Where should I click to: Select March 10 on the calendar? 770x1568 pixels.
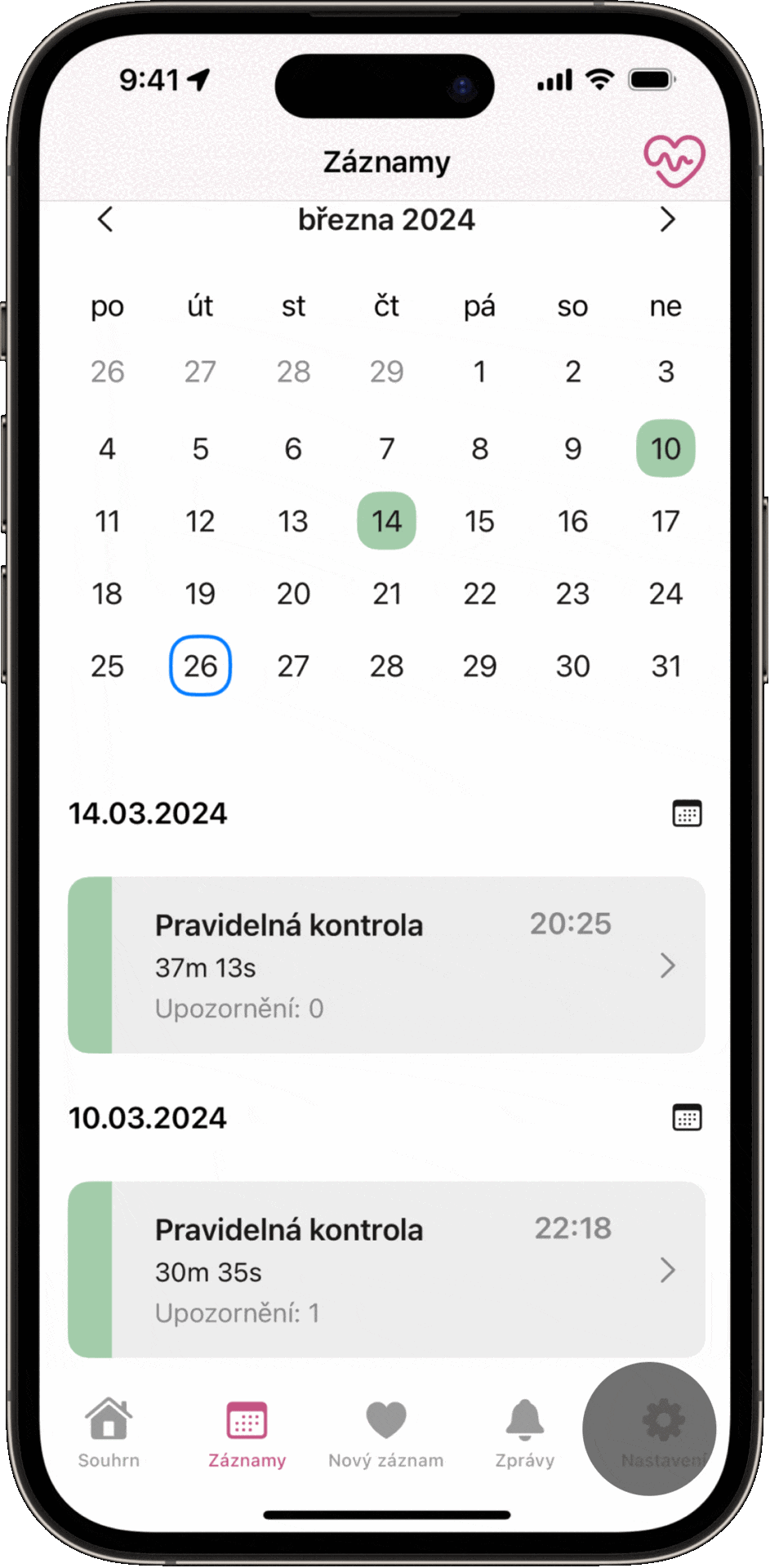(665, 448)
